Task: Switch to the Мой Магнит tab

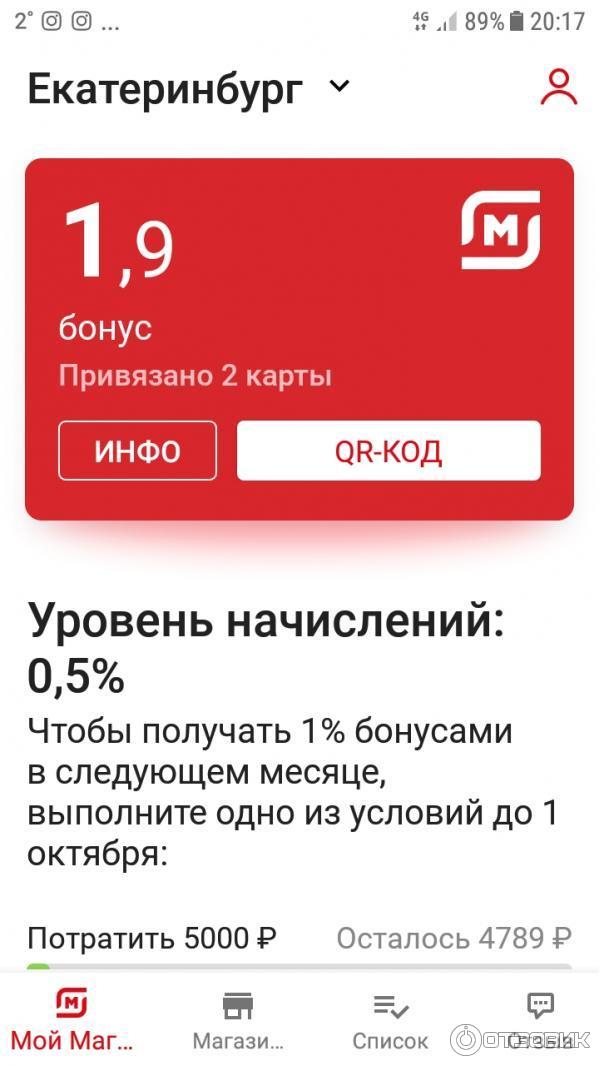Action: (x=71, y=1020)
